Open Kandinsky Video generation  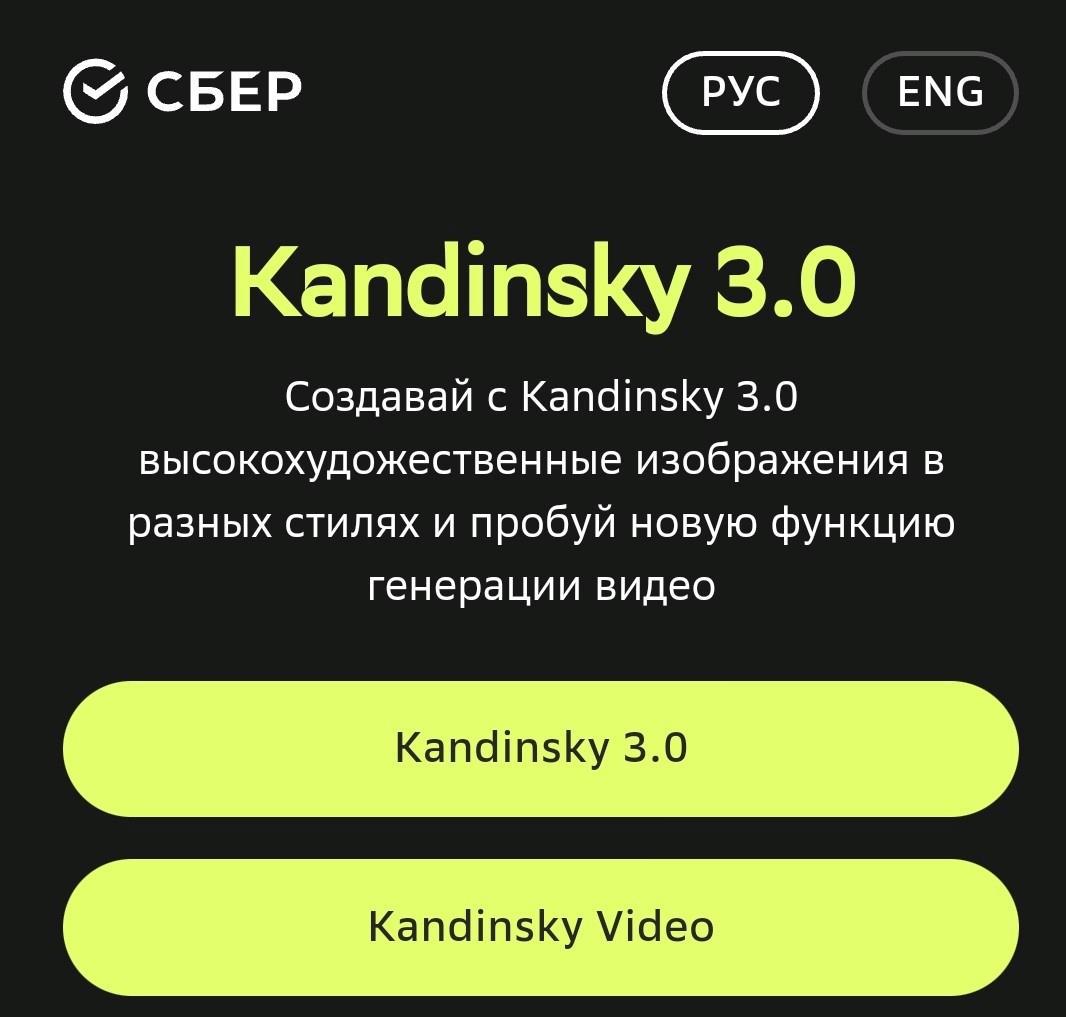point(540,926)
